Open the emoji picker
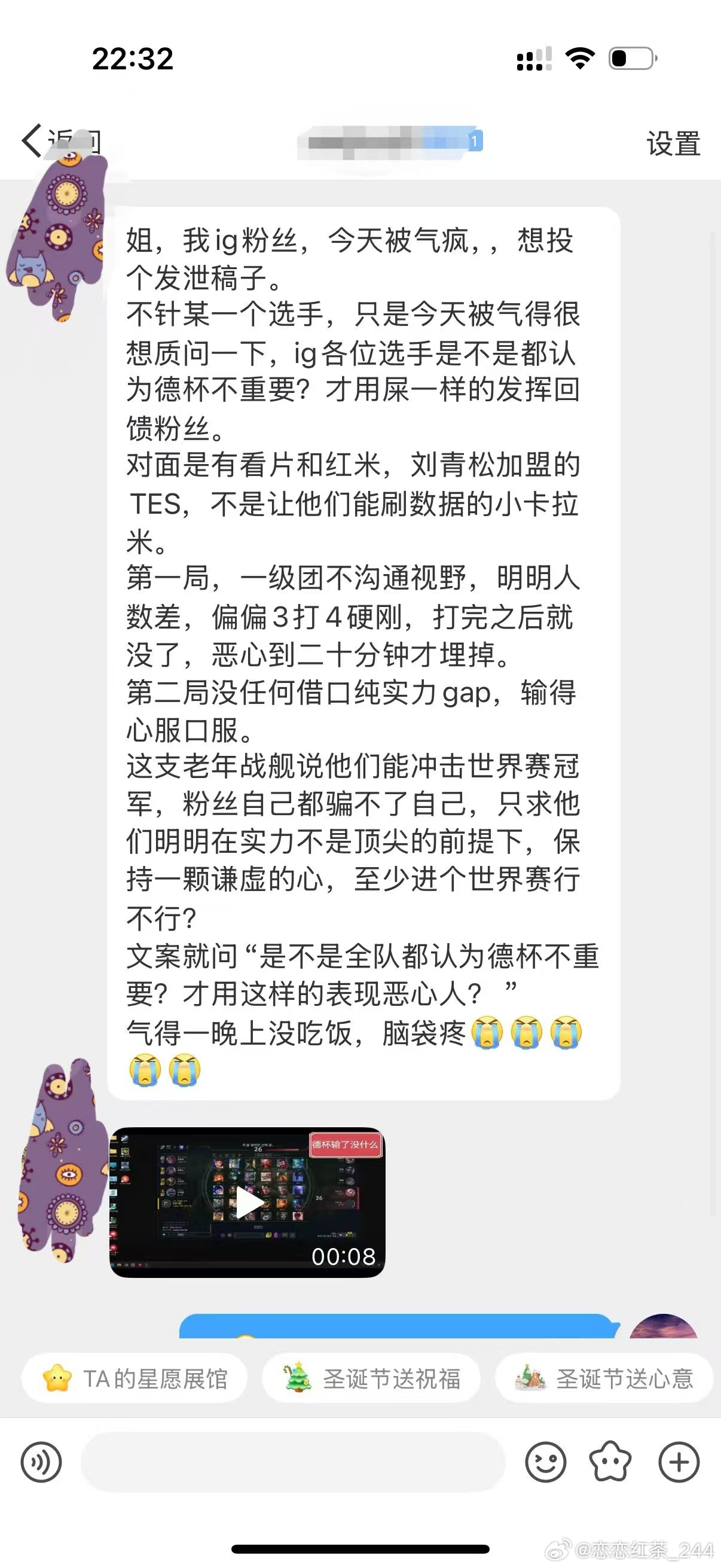The image size is (721, 1568). click(546, 1462)
